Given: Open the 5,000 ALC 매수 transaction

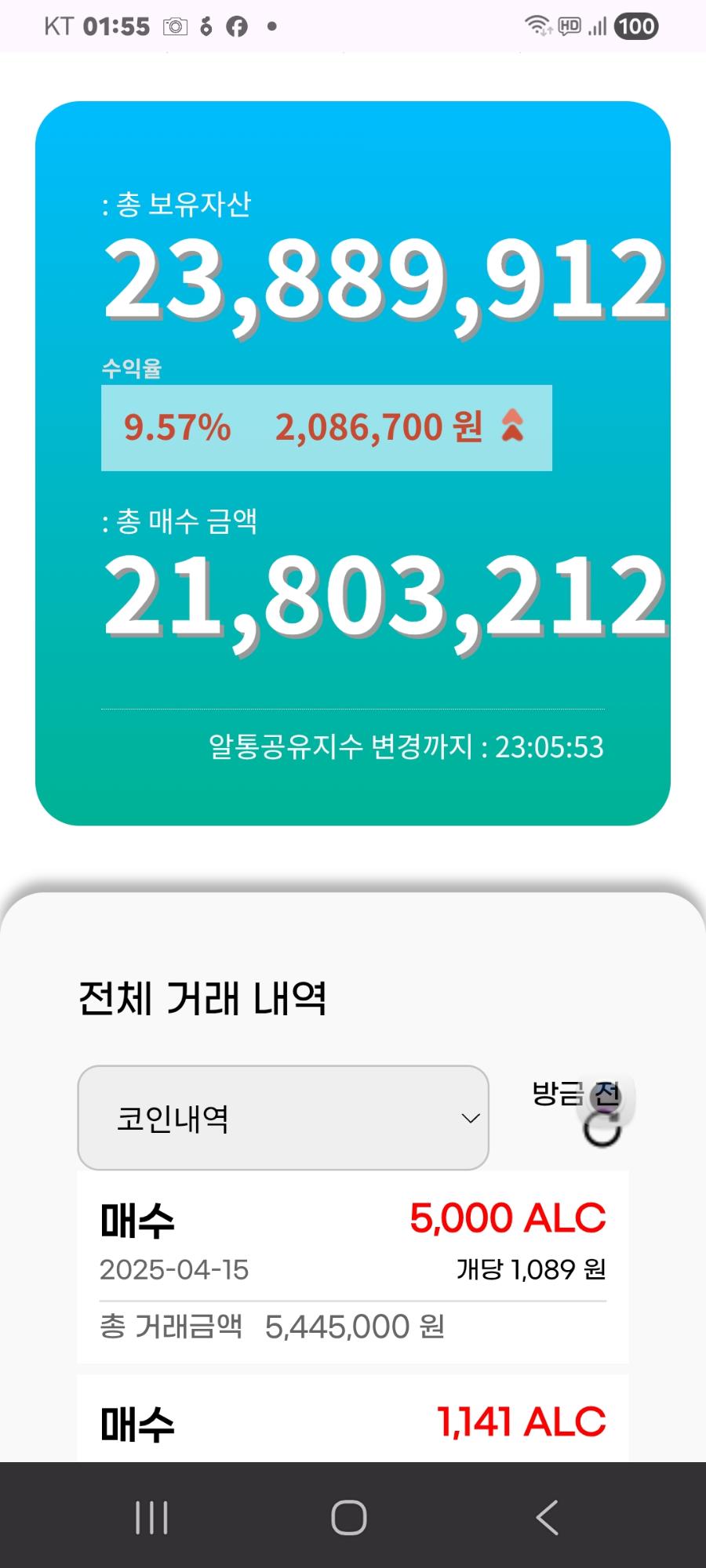Looking at the screenshot, I should click(x=352, y=1266).
